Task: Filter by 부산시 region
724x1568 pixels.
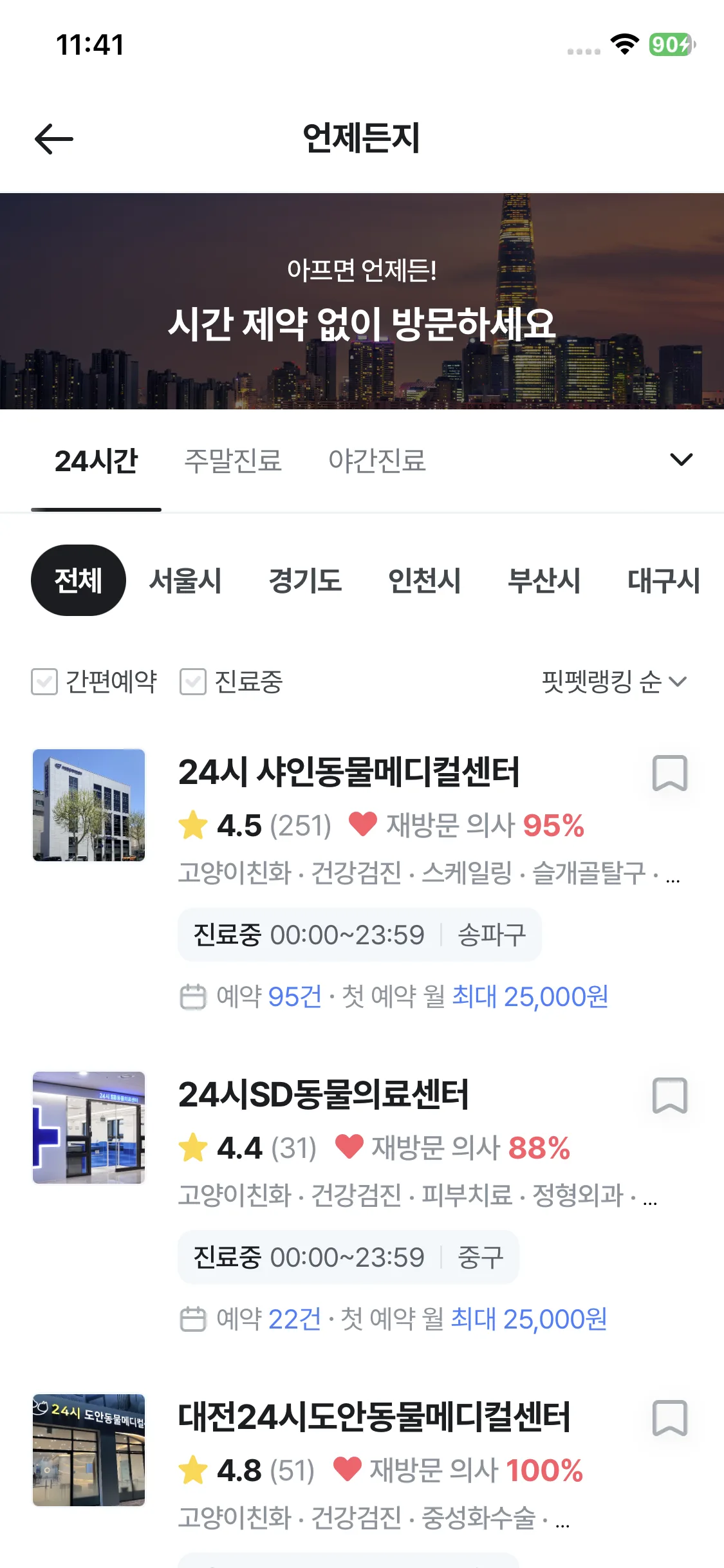Action: pos(544,581)
